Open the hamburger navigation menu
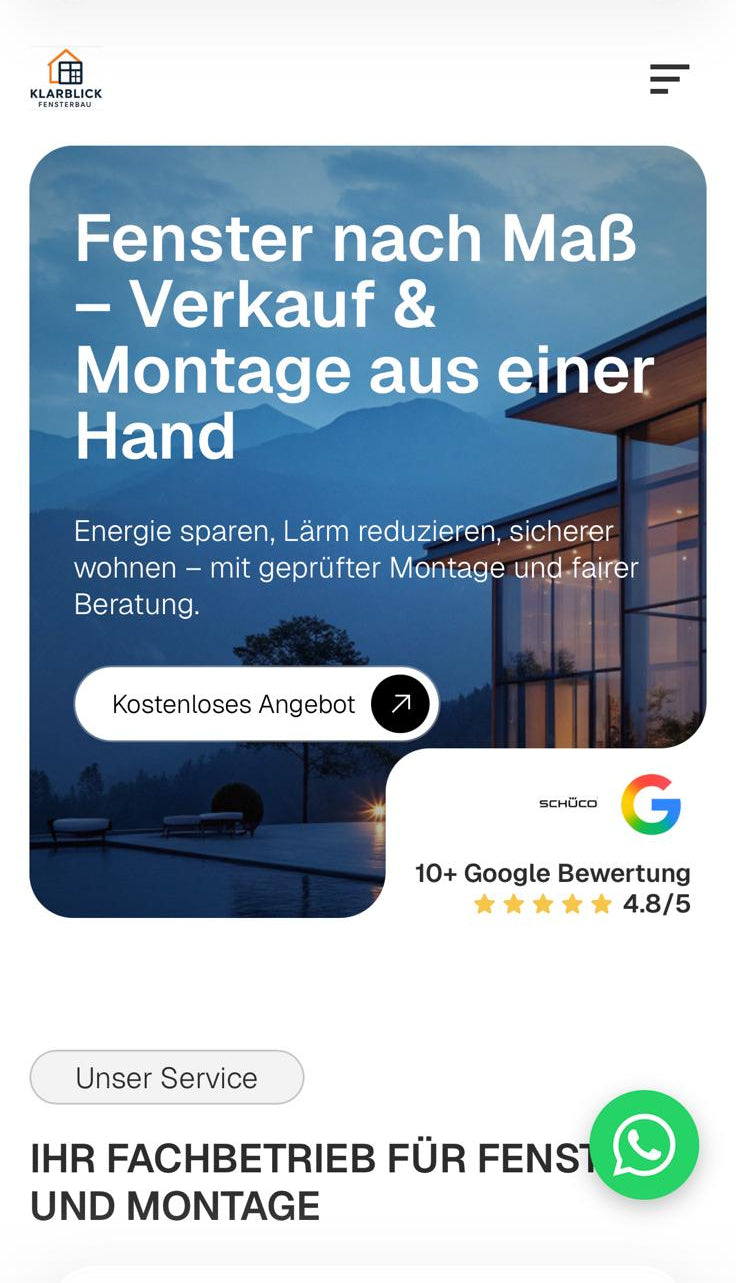Screen dimensions: 736x1283 pos(669,79)
